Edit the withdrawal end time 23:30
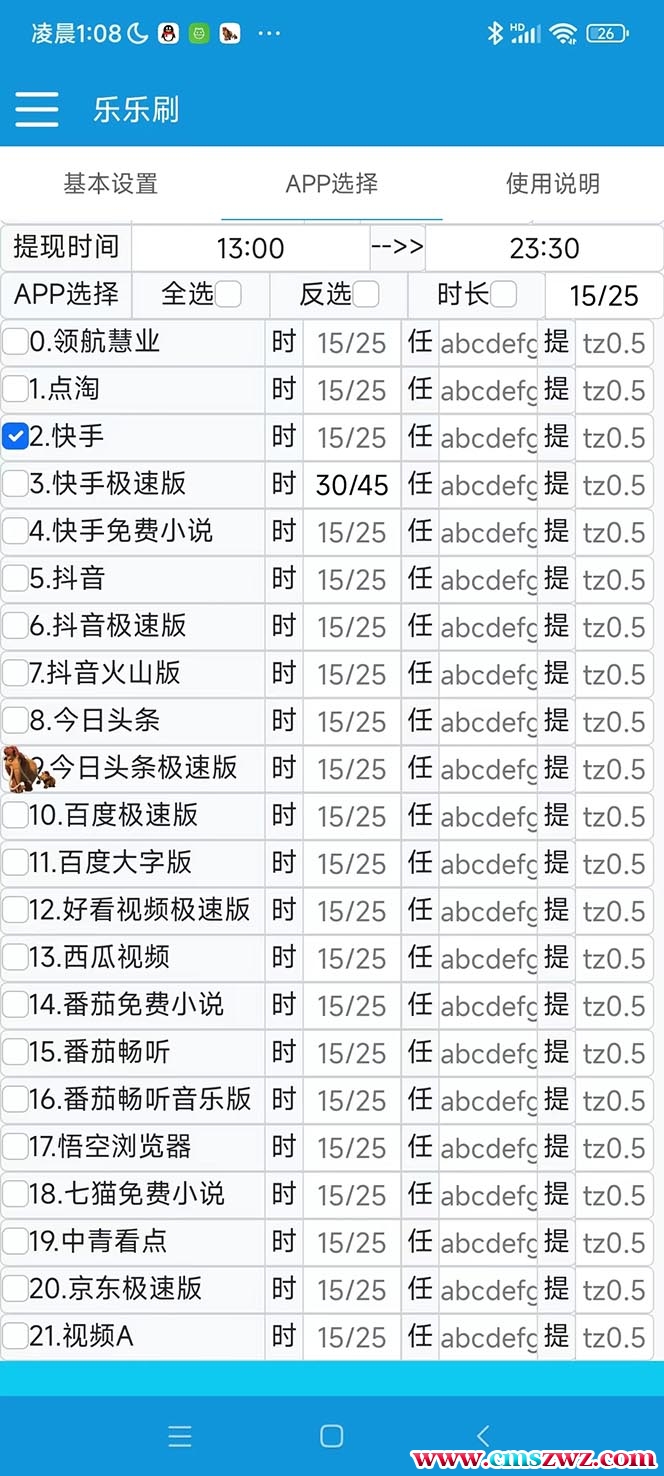The height and width of the screenshot is (1476, 664). tap(544, 248)
